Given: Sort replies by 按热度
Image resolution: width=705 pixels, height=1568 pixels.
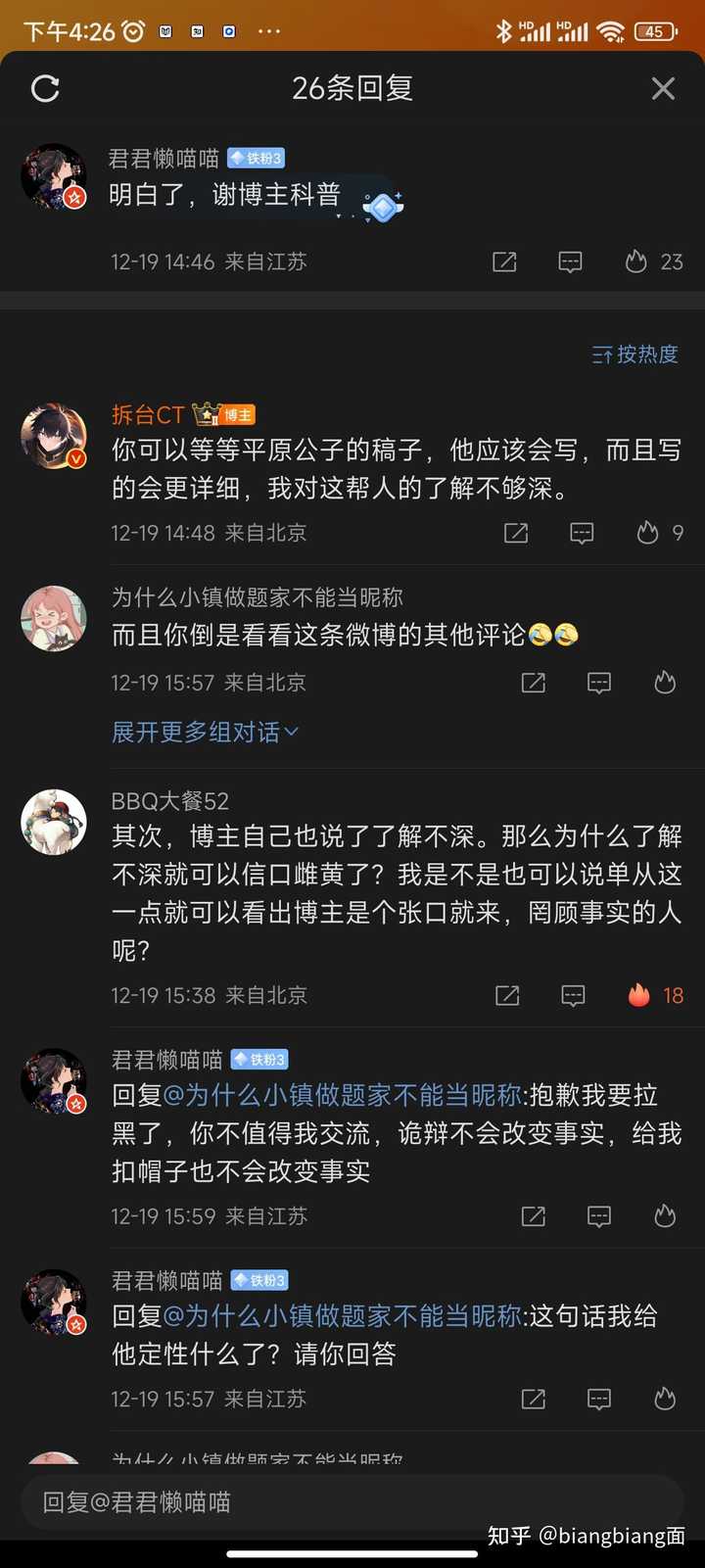Looking at the screenshot, I should pos(634,354).
